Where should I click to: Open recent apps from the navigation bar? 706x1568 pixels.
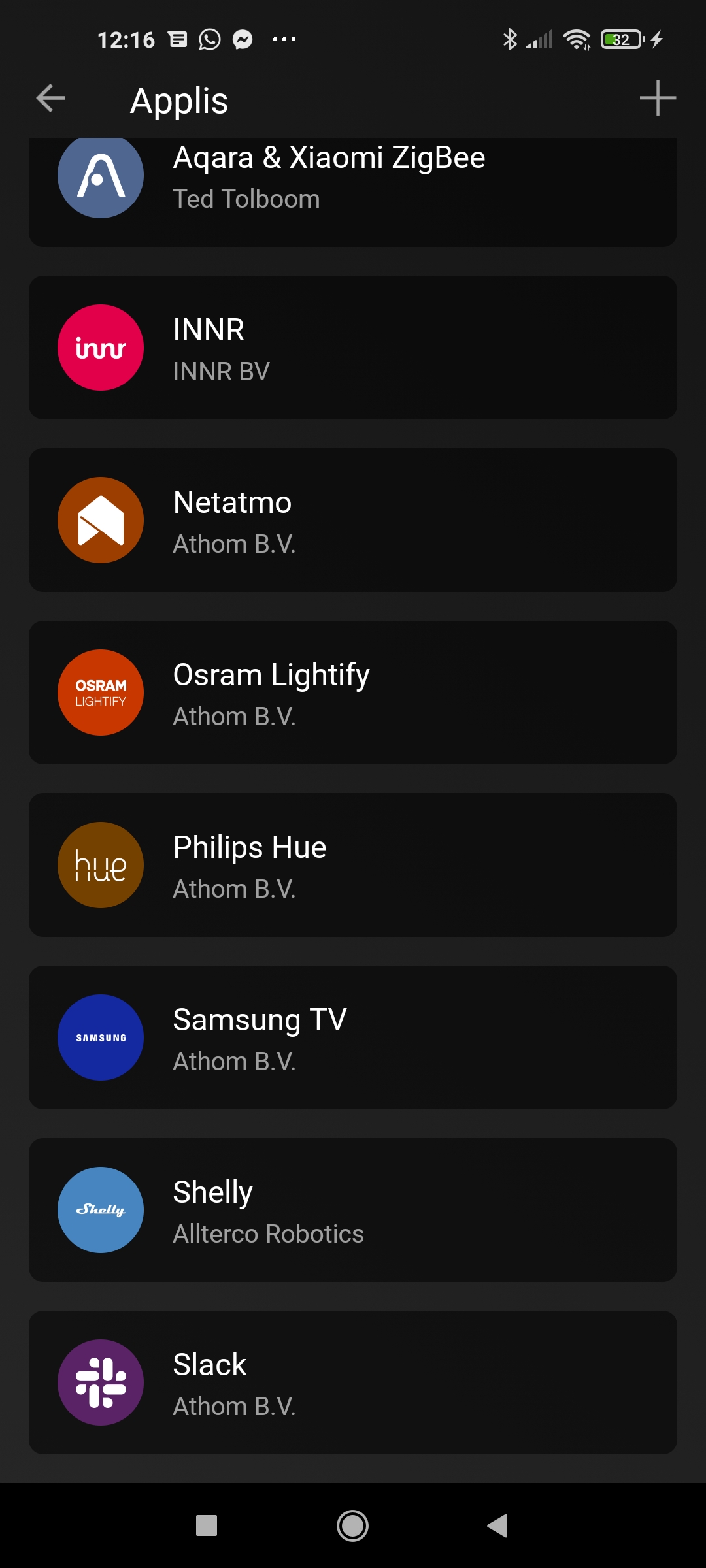tap(207, 1526)
